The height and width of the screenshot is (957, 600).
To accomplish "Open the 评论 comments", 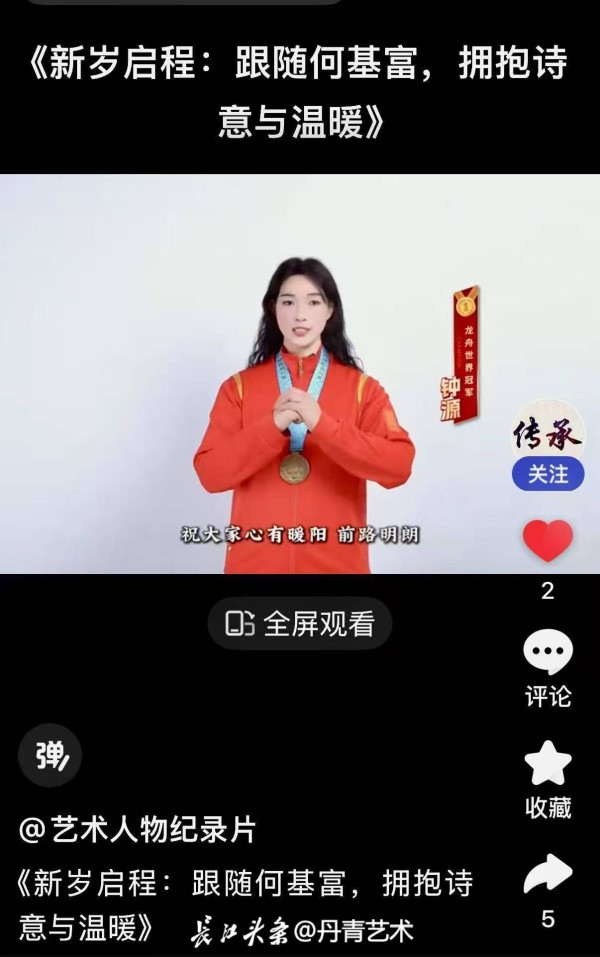I will tap(547, 654).
